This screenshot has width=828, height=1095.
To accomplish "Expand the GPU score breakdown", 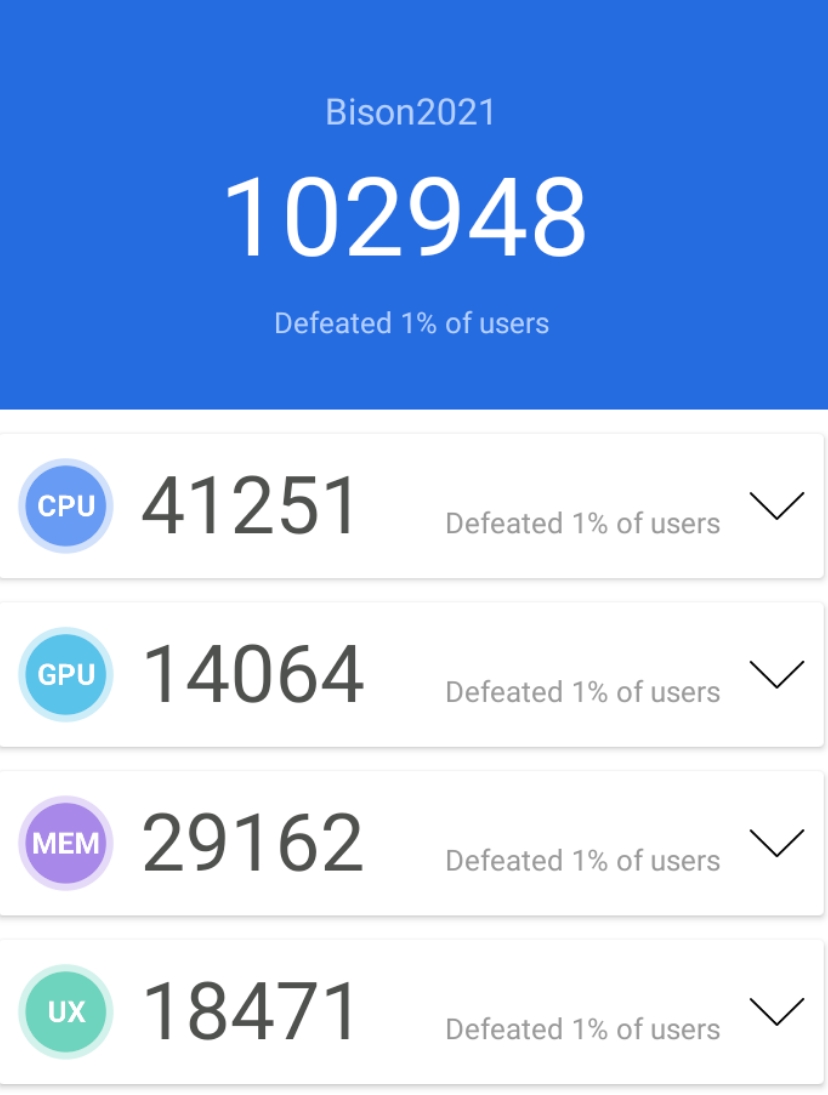I will (776, 675).
